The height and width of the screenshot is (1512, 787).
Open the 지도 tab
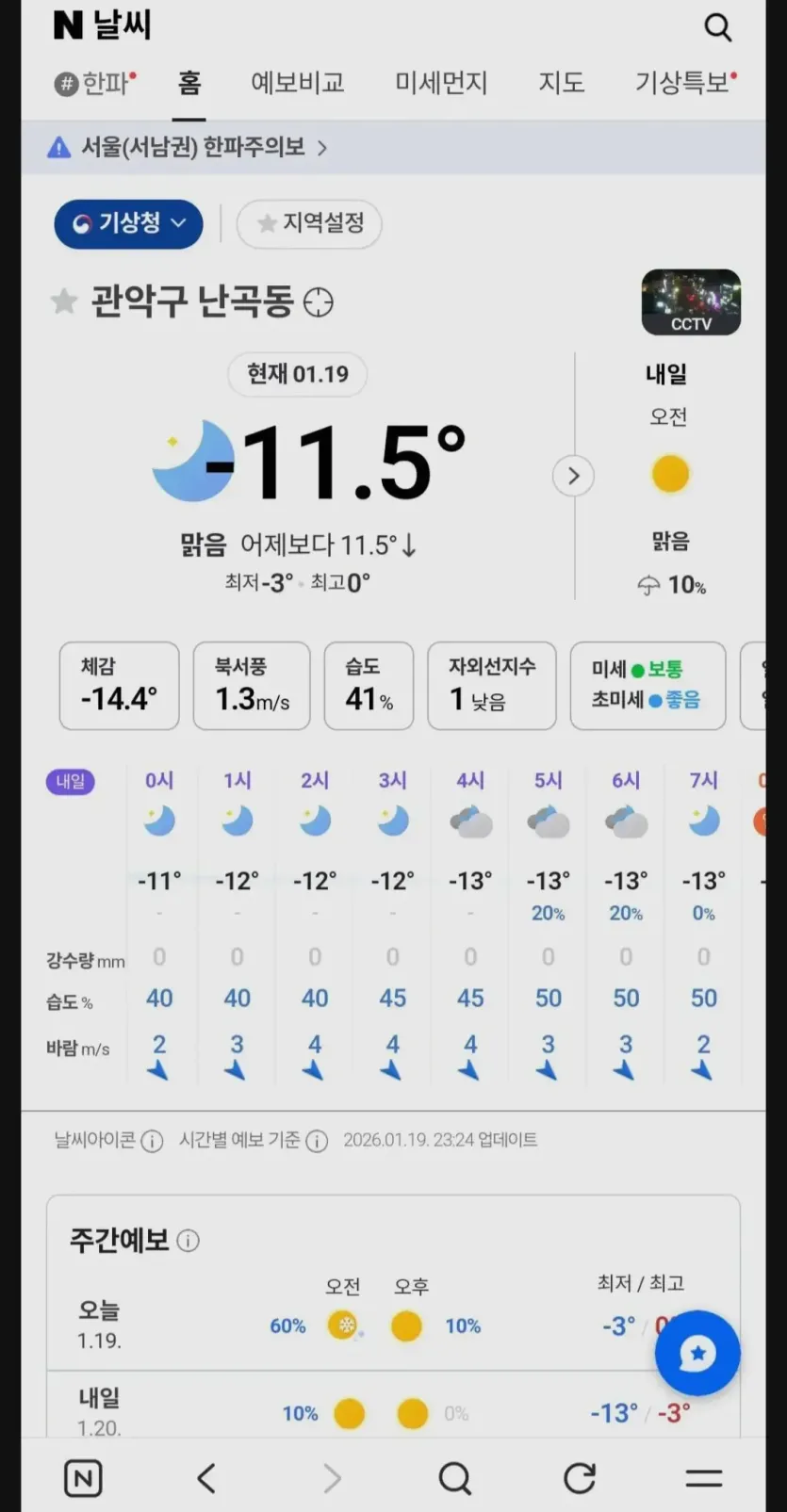coord(561,83)
